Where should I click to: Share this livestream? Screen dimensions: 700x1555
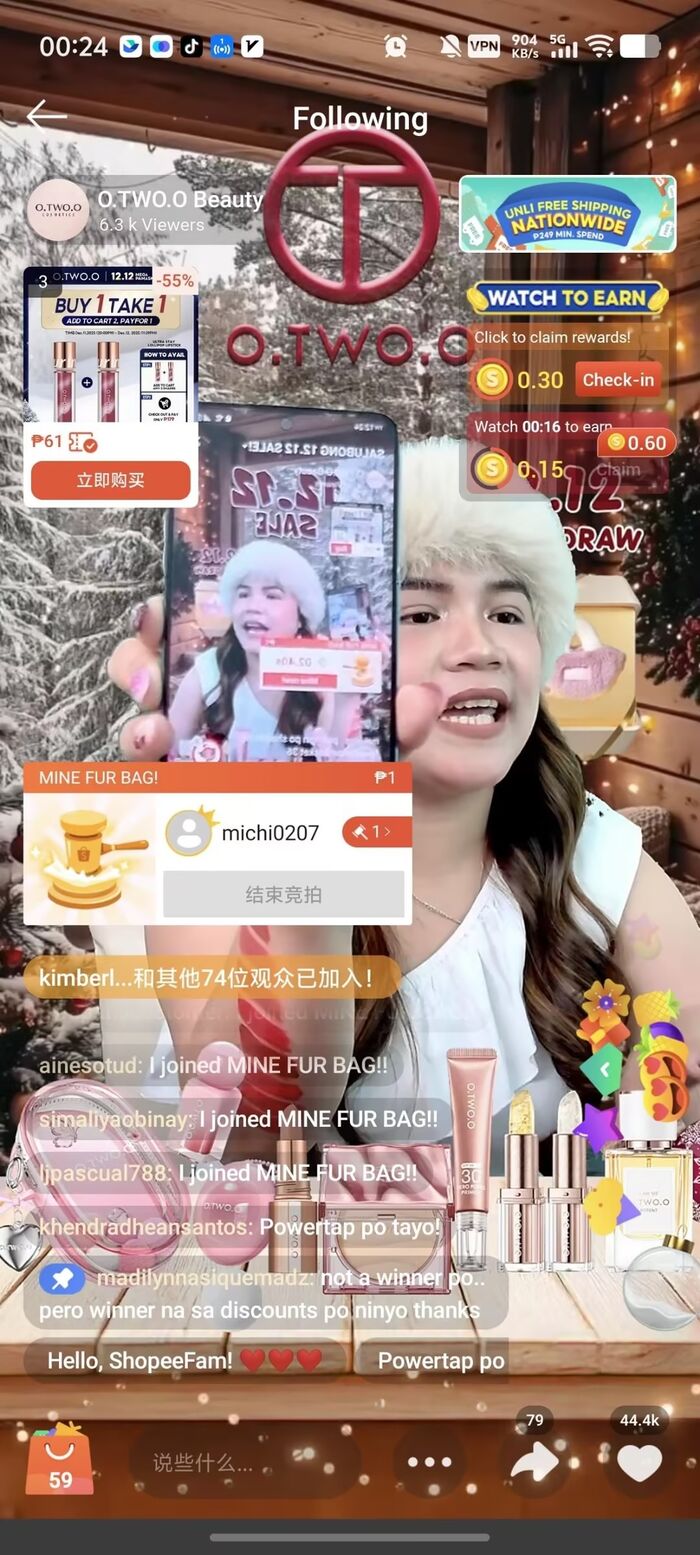click(x=534, y=1463)
